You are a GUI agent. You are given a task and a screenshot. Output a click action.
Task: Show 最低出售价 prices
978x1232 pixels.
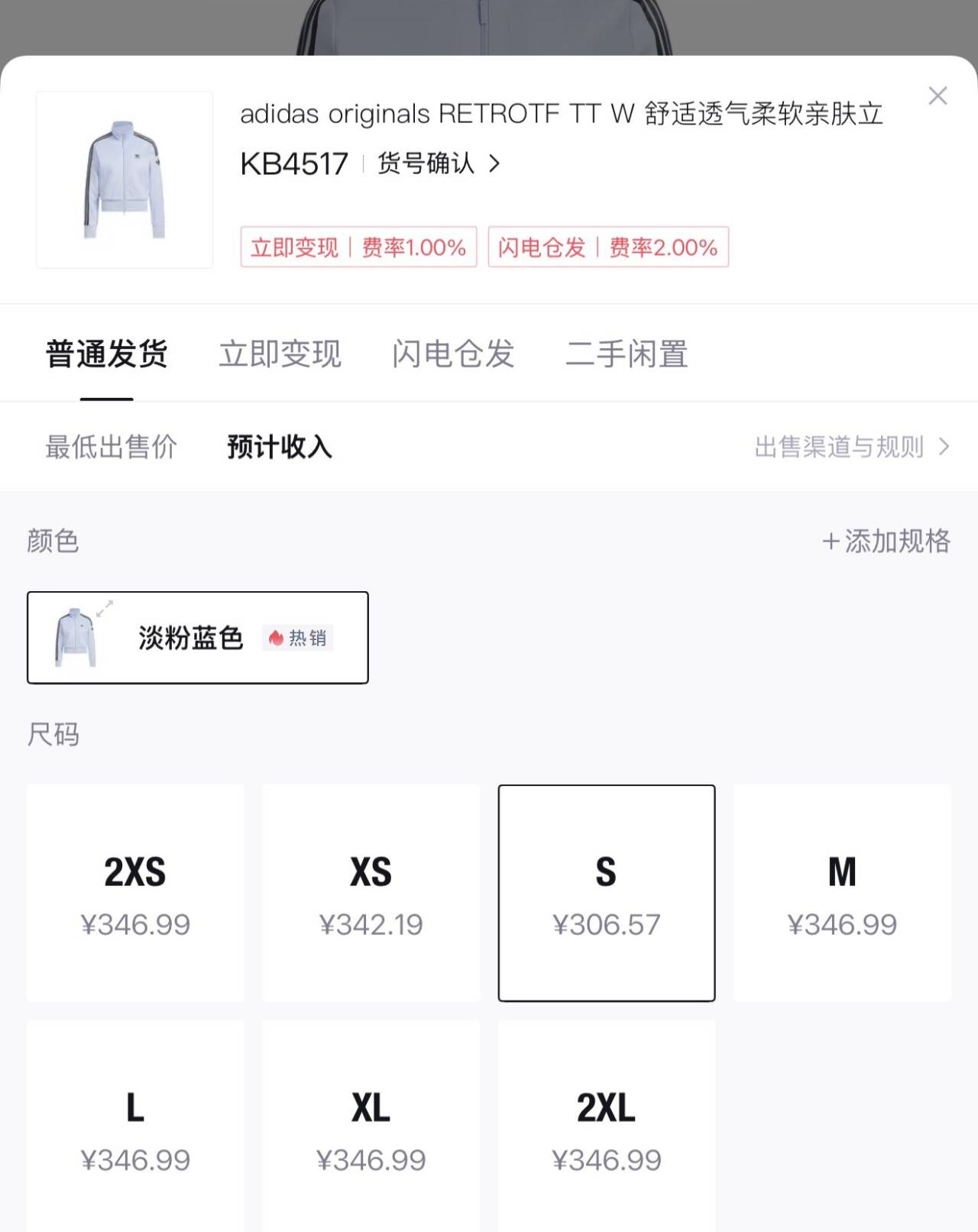[x=111, y=447]
